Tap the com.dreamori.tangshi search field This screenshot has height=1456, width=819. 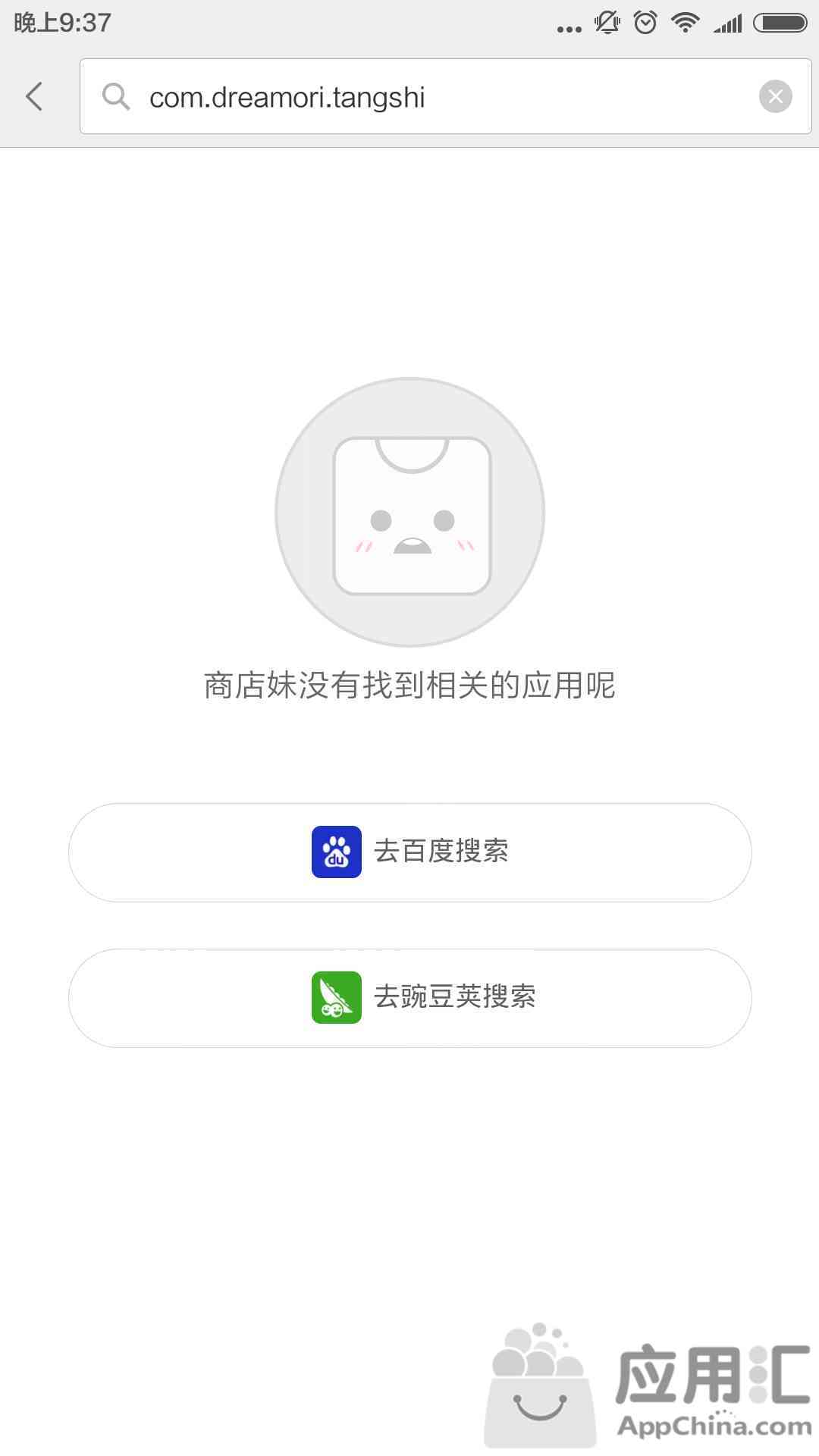tap(445, 96)
